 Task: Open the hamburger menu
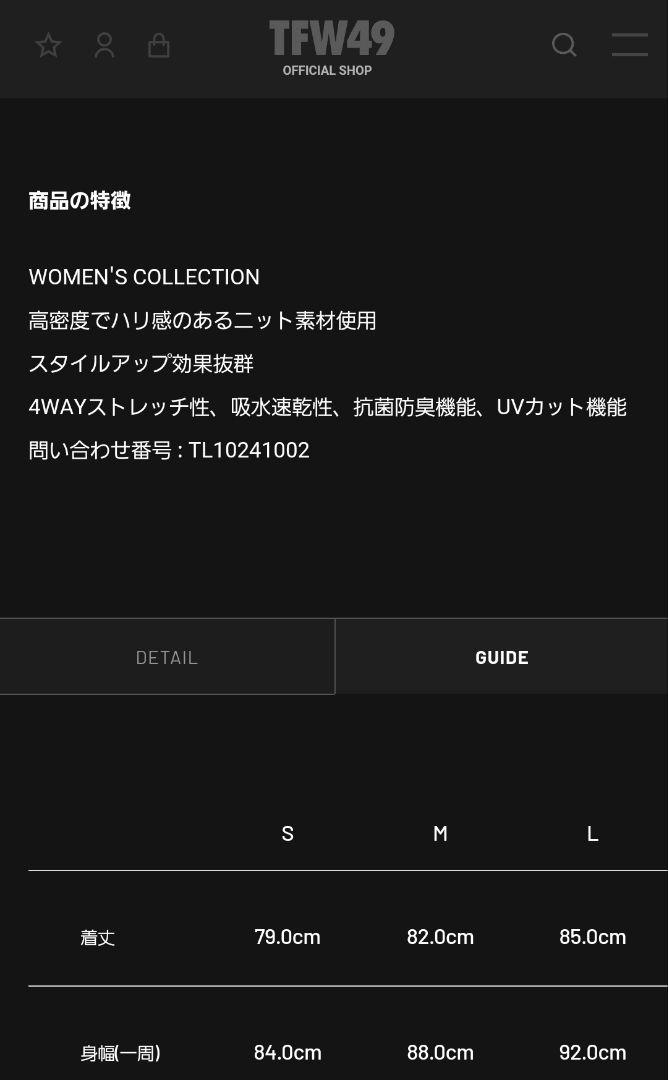click(x=629, y=45)
